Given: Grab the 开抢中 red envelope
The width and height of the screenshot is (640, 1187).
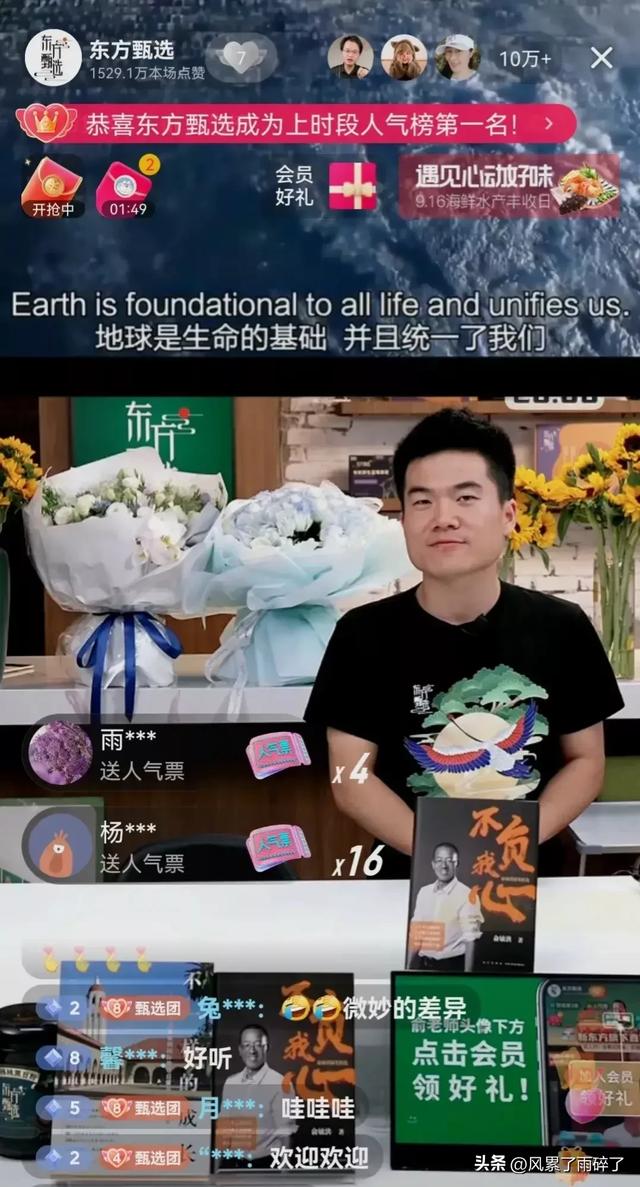Looking at the screenshot, I should pos(51,188).
